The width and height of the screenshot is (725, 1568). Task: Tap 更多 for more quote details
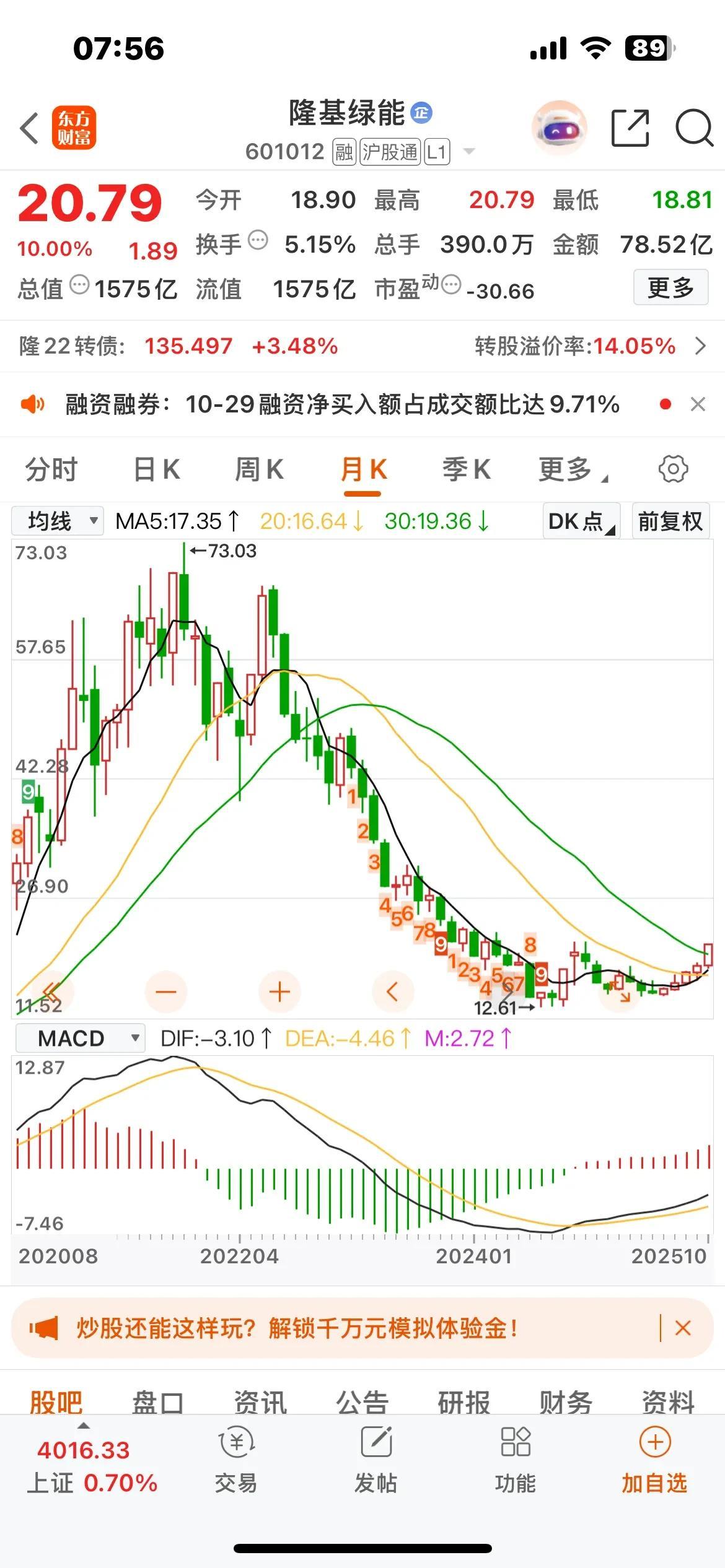tap(670, 287)
